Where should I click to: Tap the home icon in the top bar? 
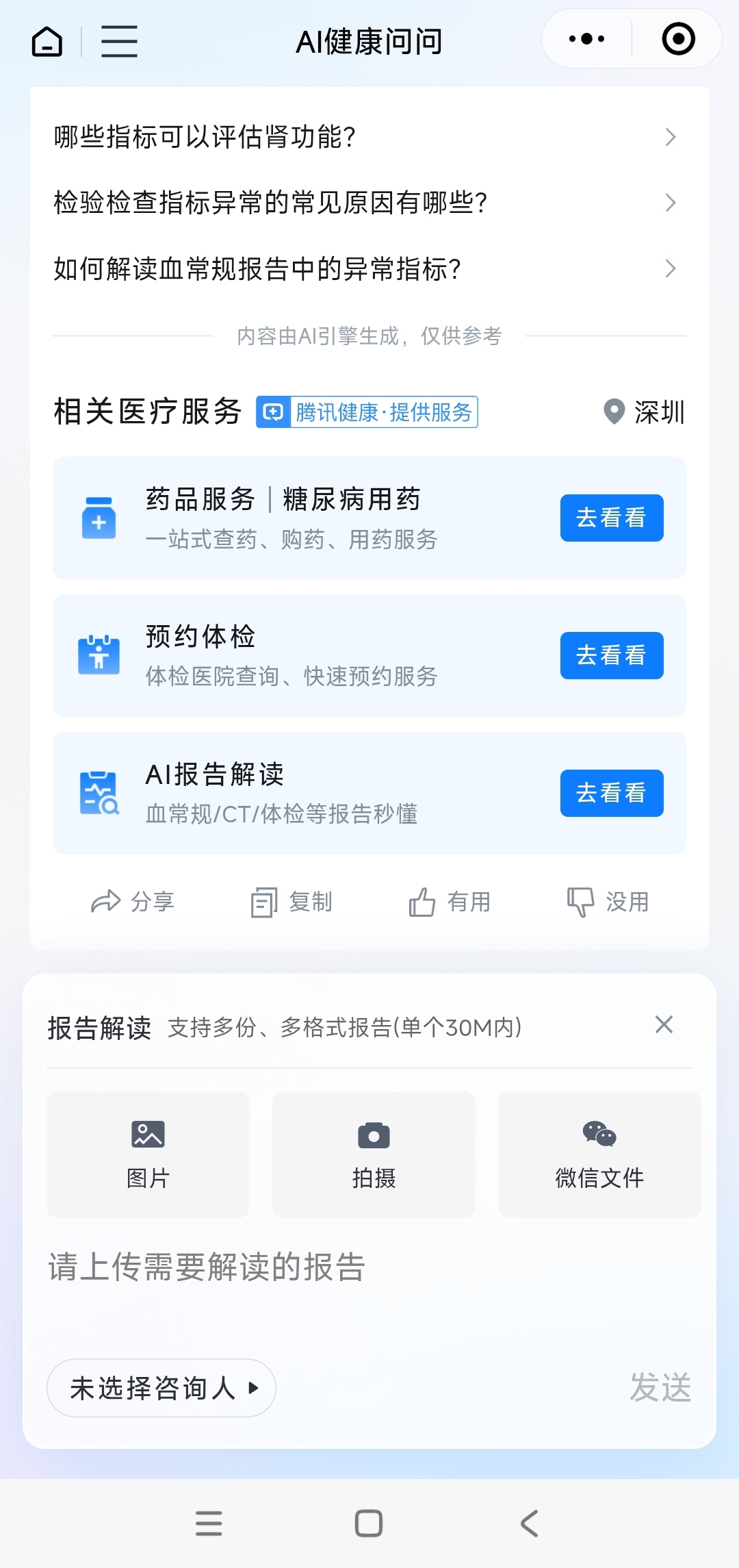tap(47, 42)
